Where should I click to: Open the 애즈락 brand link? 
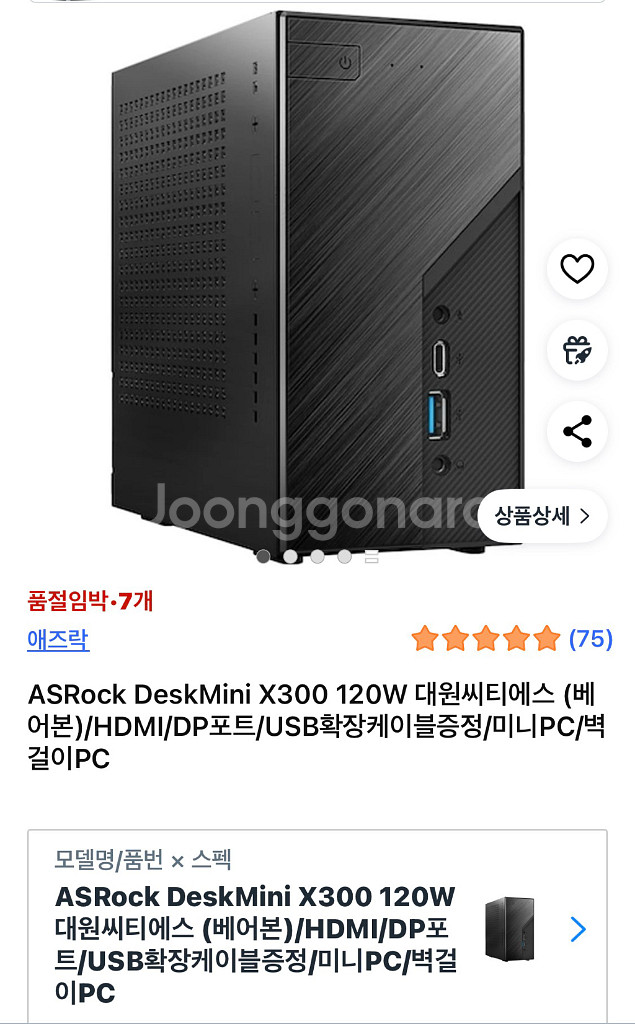pos(58,640)
